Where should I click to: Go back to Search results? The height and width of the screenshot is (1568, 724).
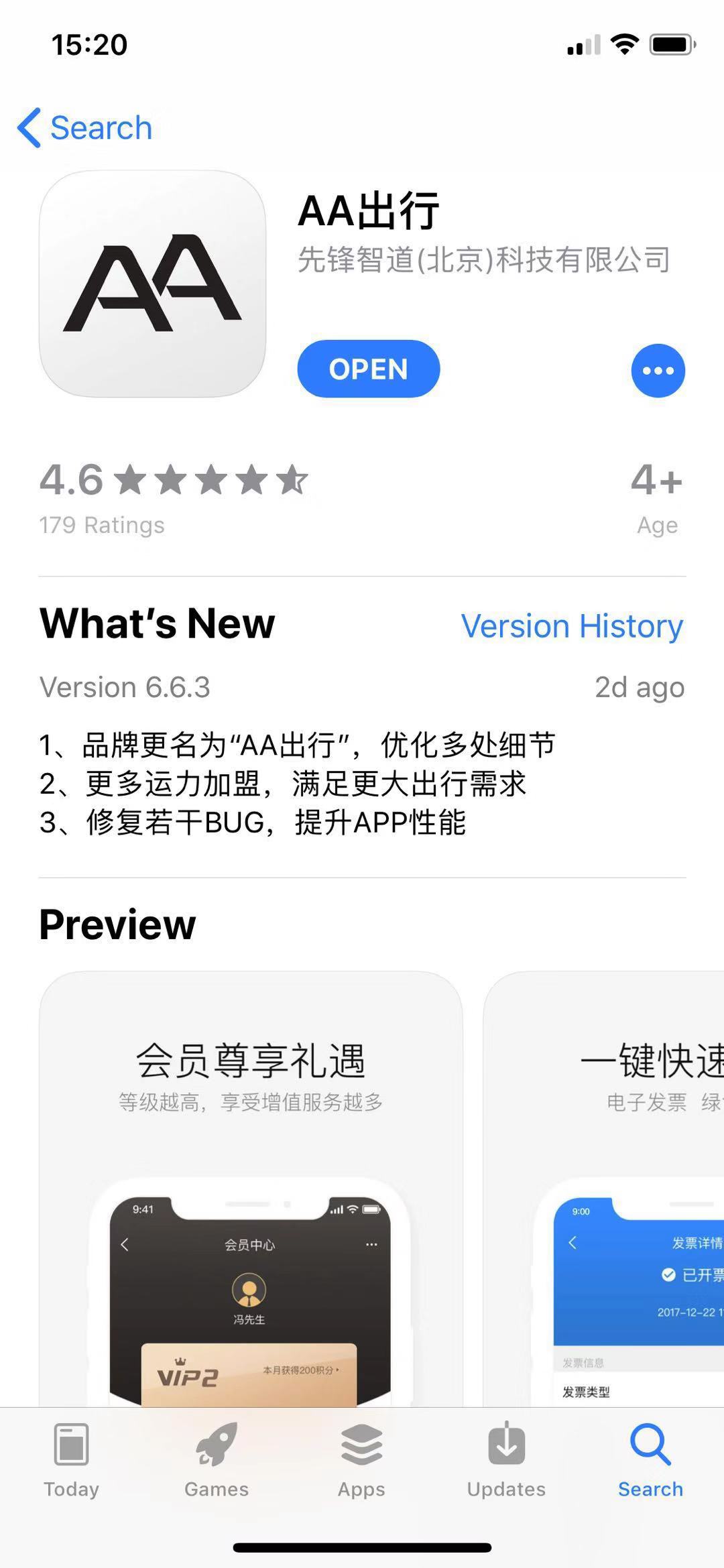[x=85, y=127]
